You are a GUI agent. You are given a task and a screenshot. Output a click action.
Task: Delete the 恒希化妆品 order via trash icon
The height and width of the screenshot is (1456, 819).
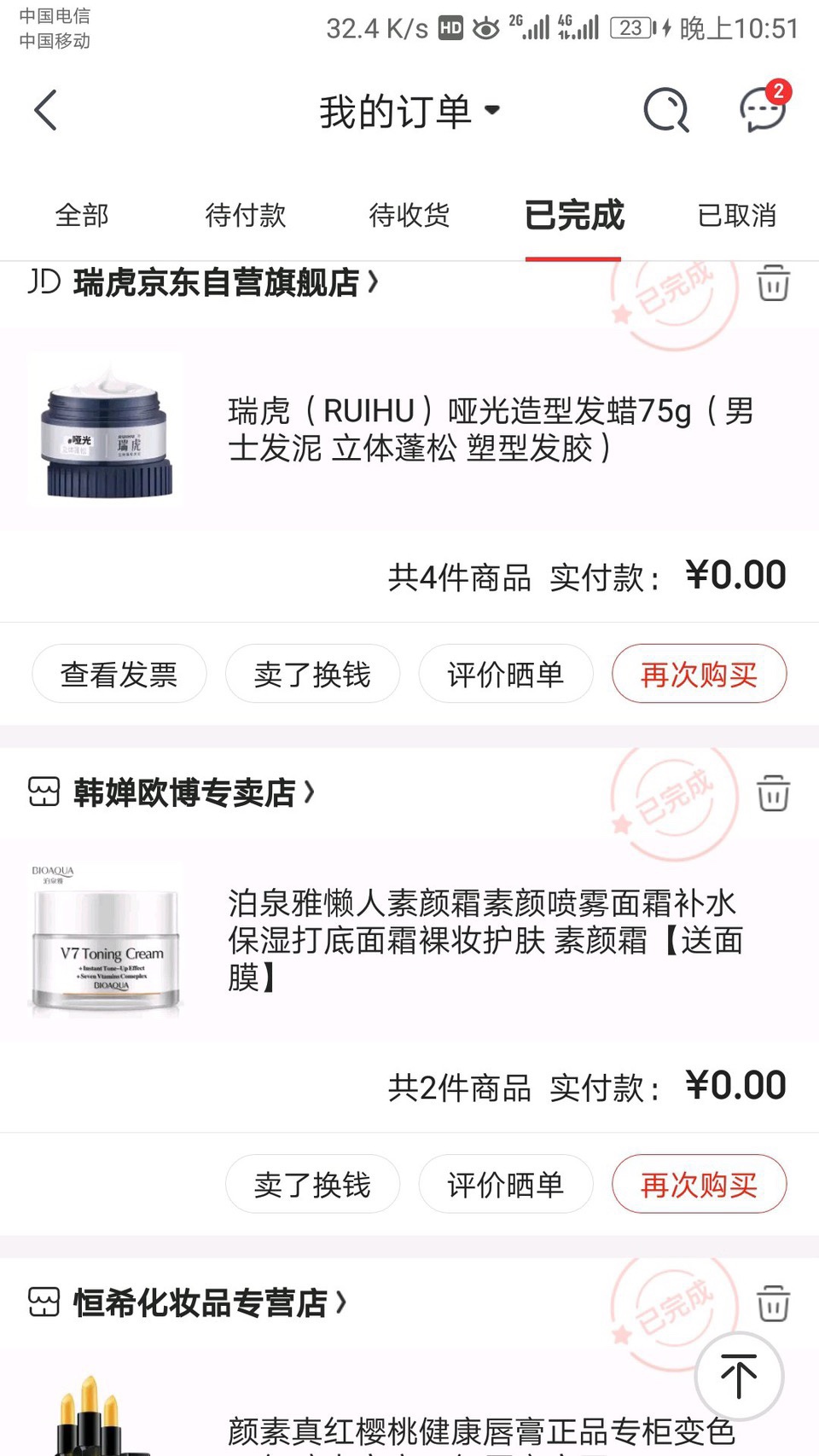click(772, 1303)
